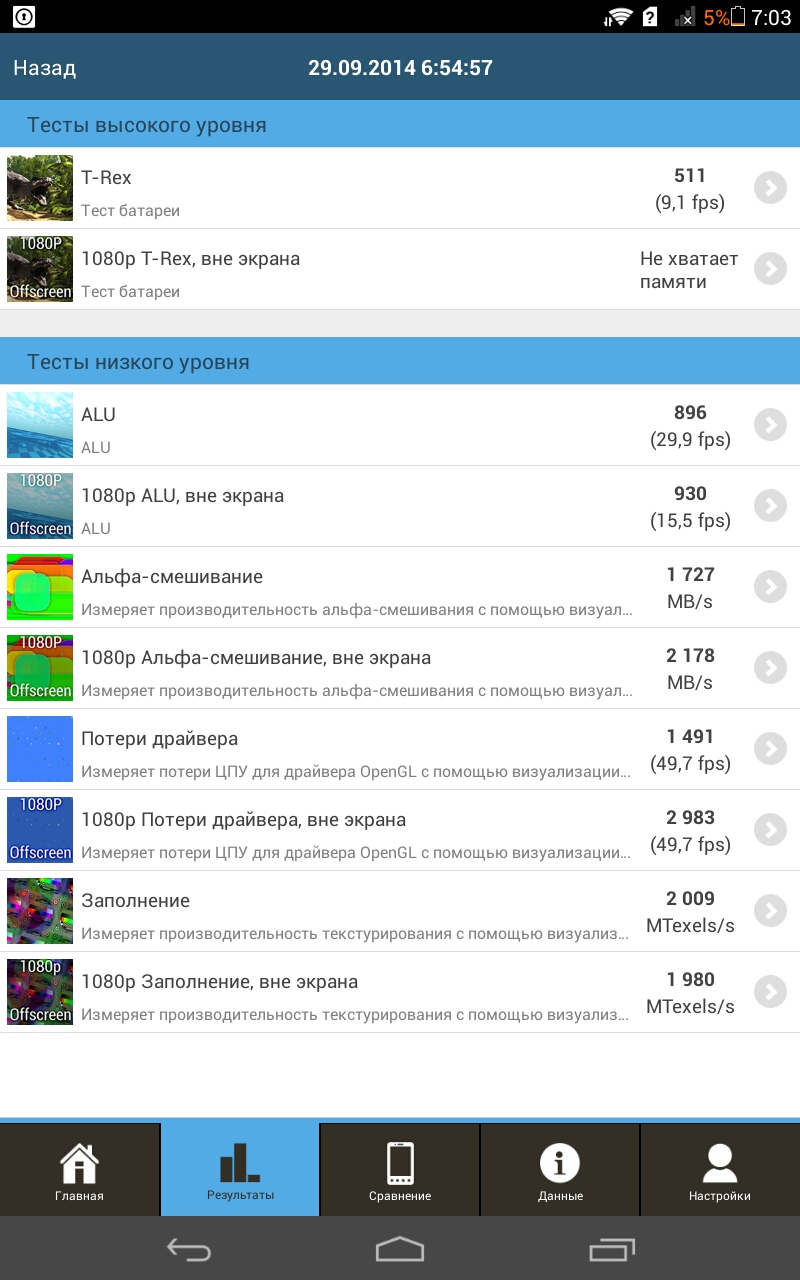Viewport: 800px width, 1280px height.
Task: Open 1080p ALU, вне экрана result
Action: click(x=400, y=506)
